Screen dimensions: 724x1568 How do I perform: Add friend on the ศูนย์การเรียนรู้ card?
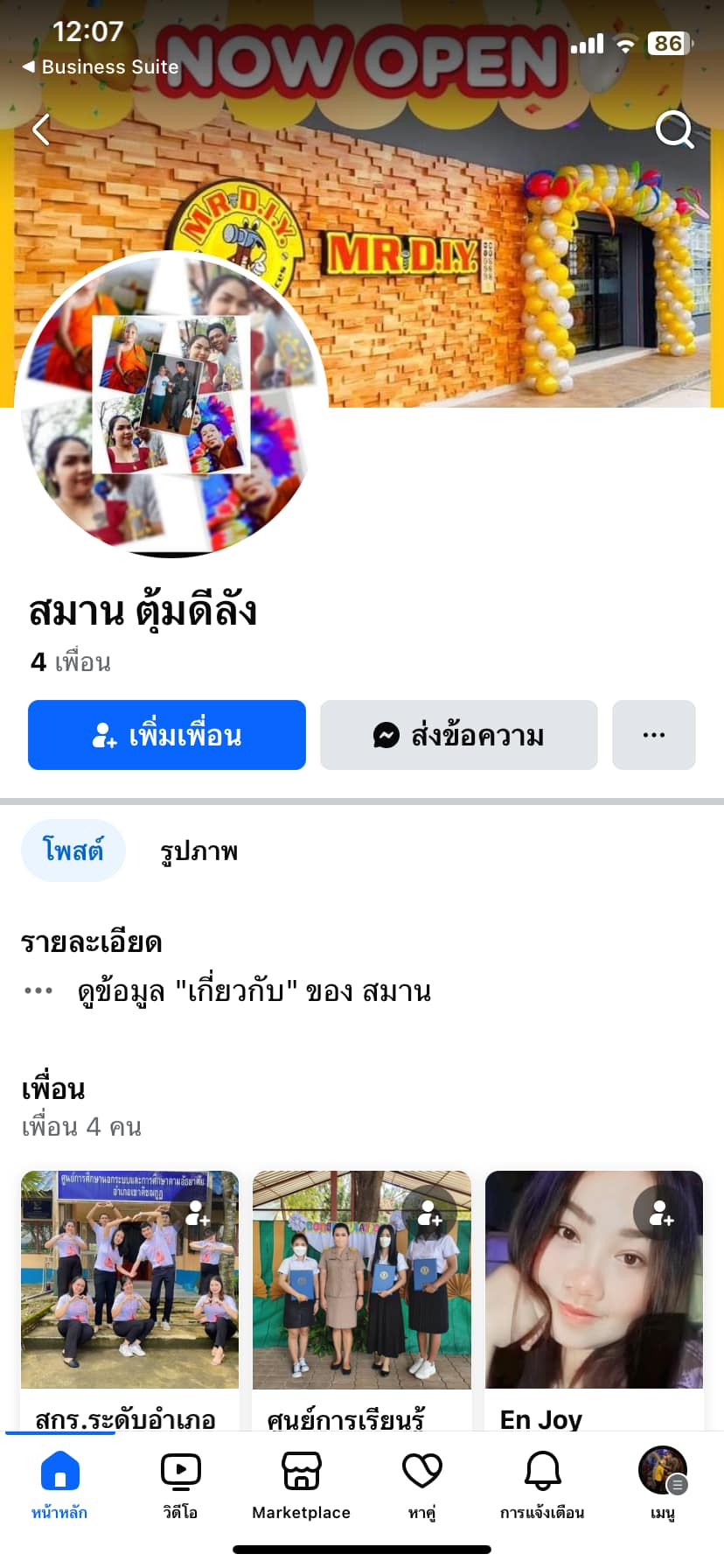(429, 1213)
